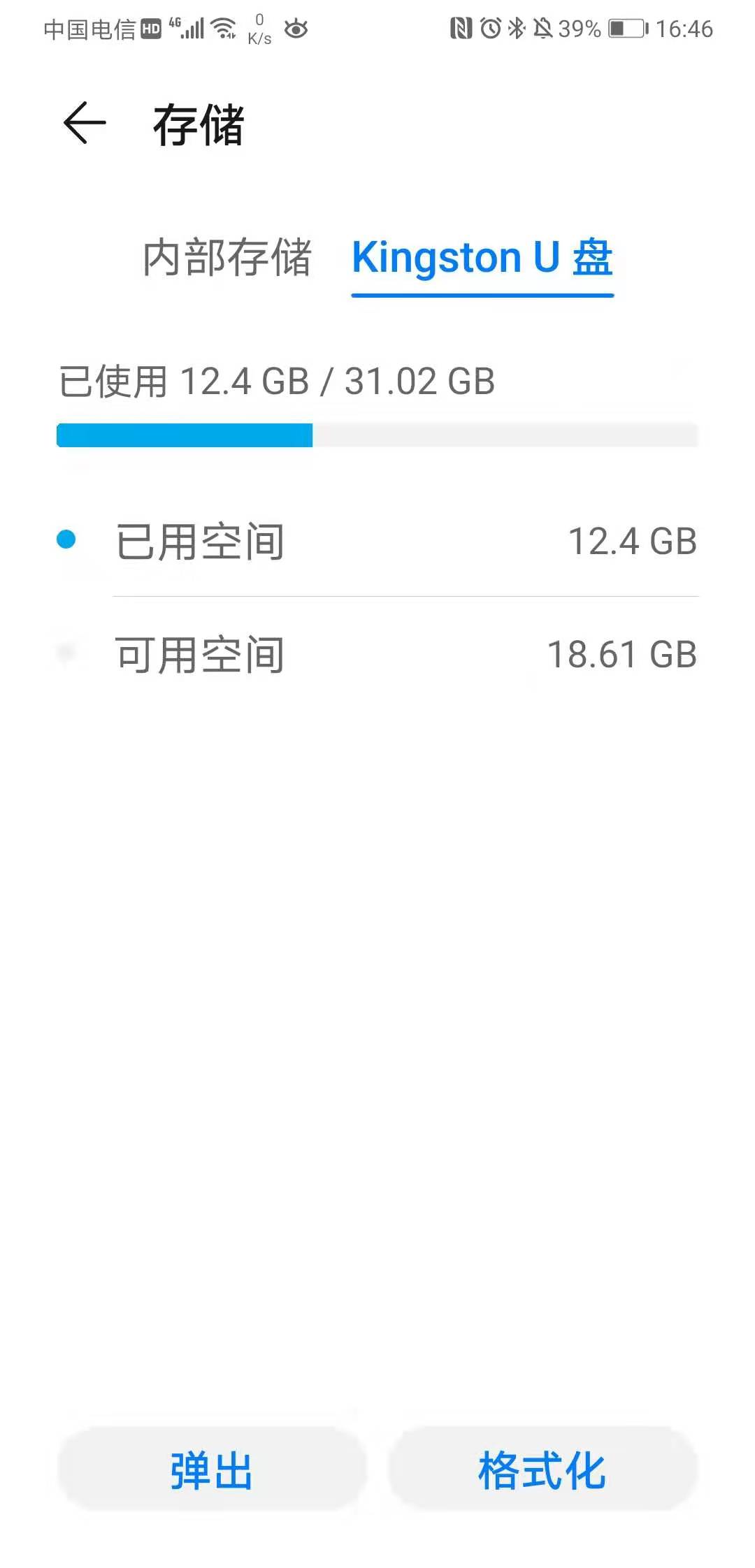The image size is (755, 1568).
Task: Open the Kingston U 盘 tab
Action: [482, 259]
